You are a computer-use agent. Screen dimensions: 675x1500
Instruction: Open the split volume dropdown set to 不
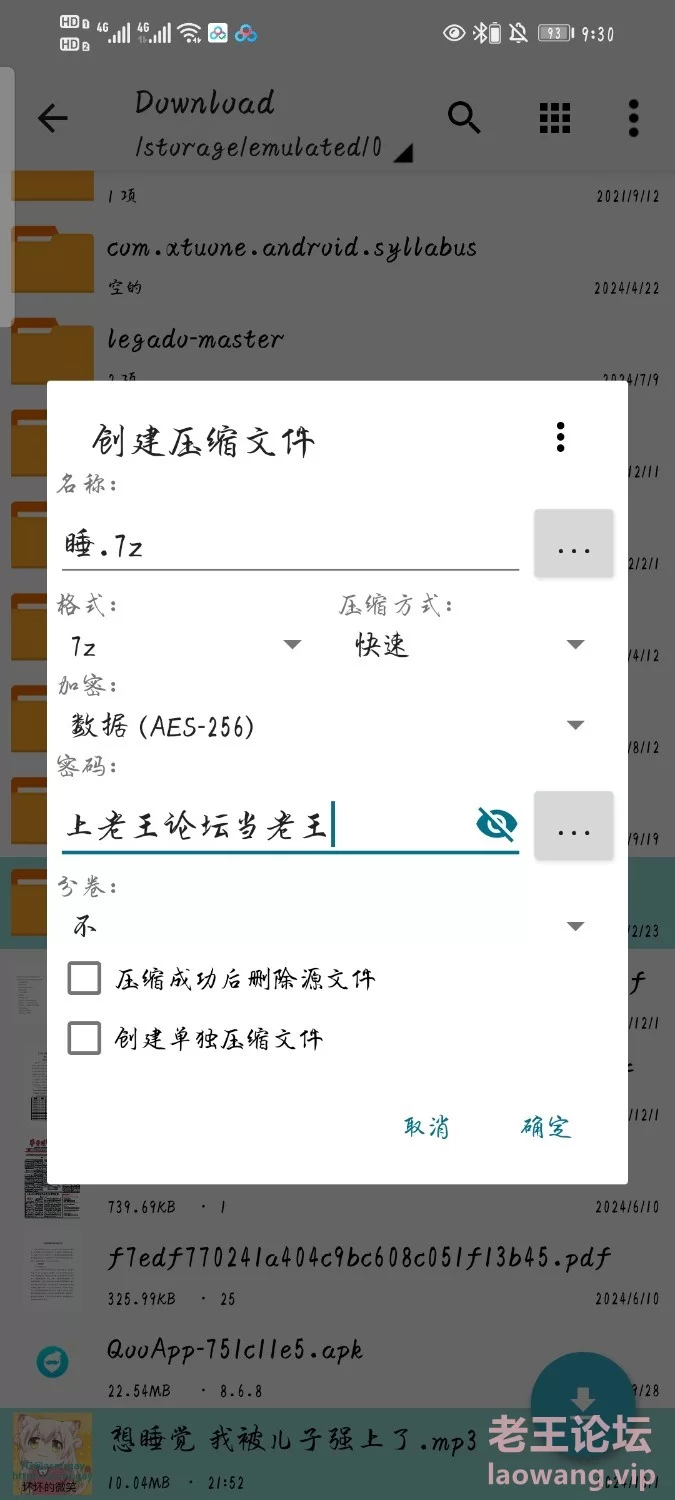pyautogui.click(x=328, y=926)
